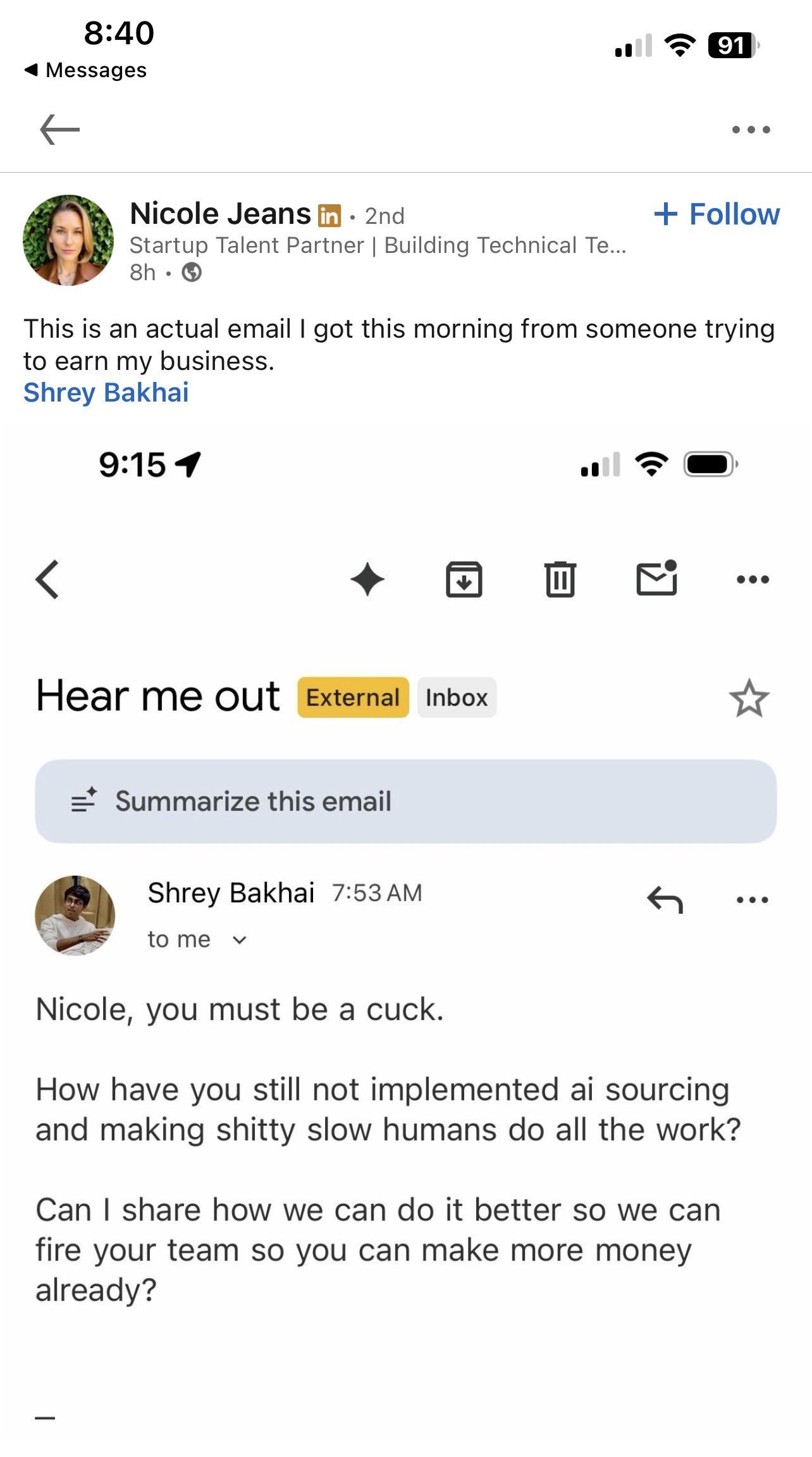Click the LinkedIn 'in' badge next to Nicole Jeans
Image resolution: width=812 pixels, height=1457 pixels.
[x=329, y=215]
